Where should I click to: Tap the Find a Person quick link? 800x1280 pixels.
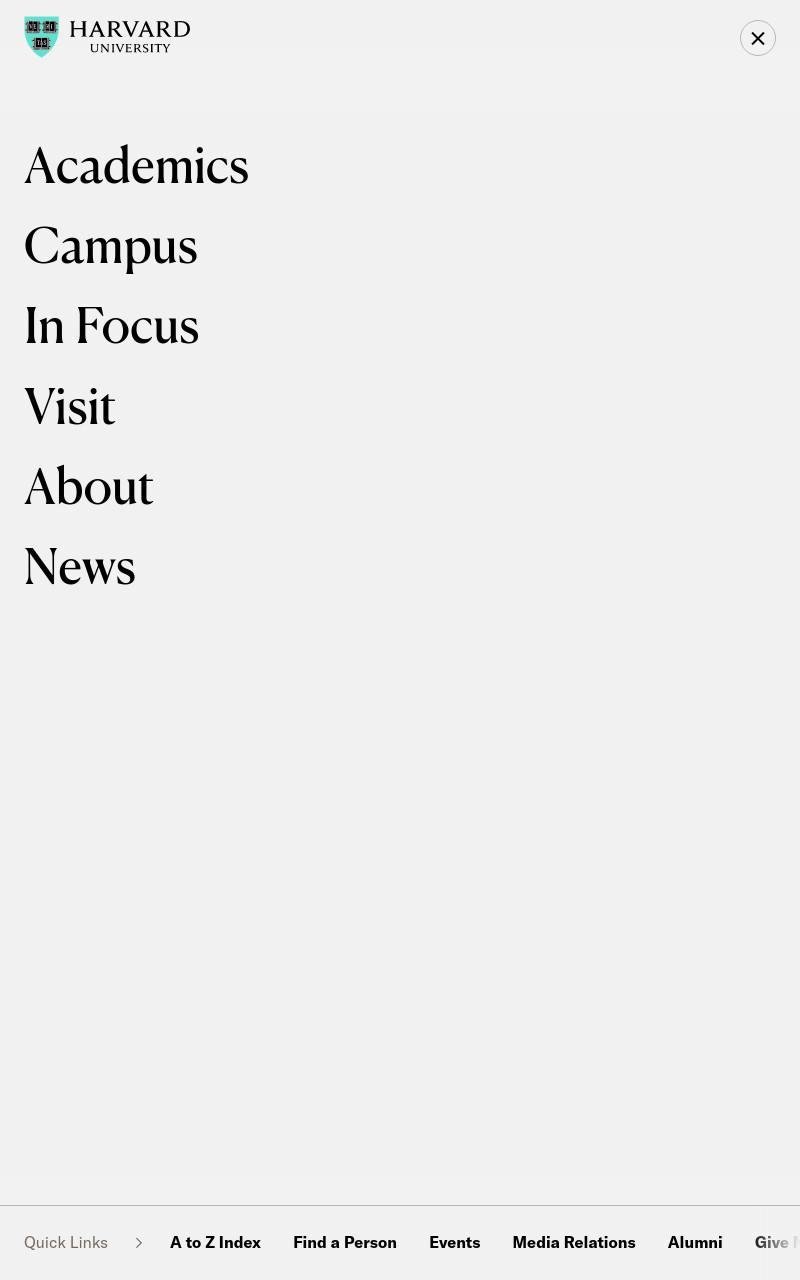coord(345,1242)
